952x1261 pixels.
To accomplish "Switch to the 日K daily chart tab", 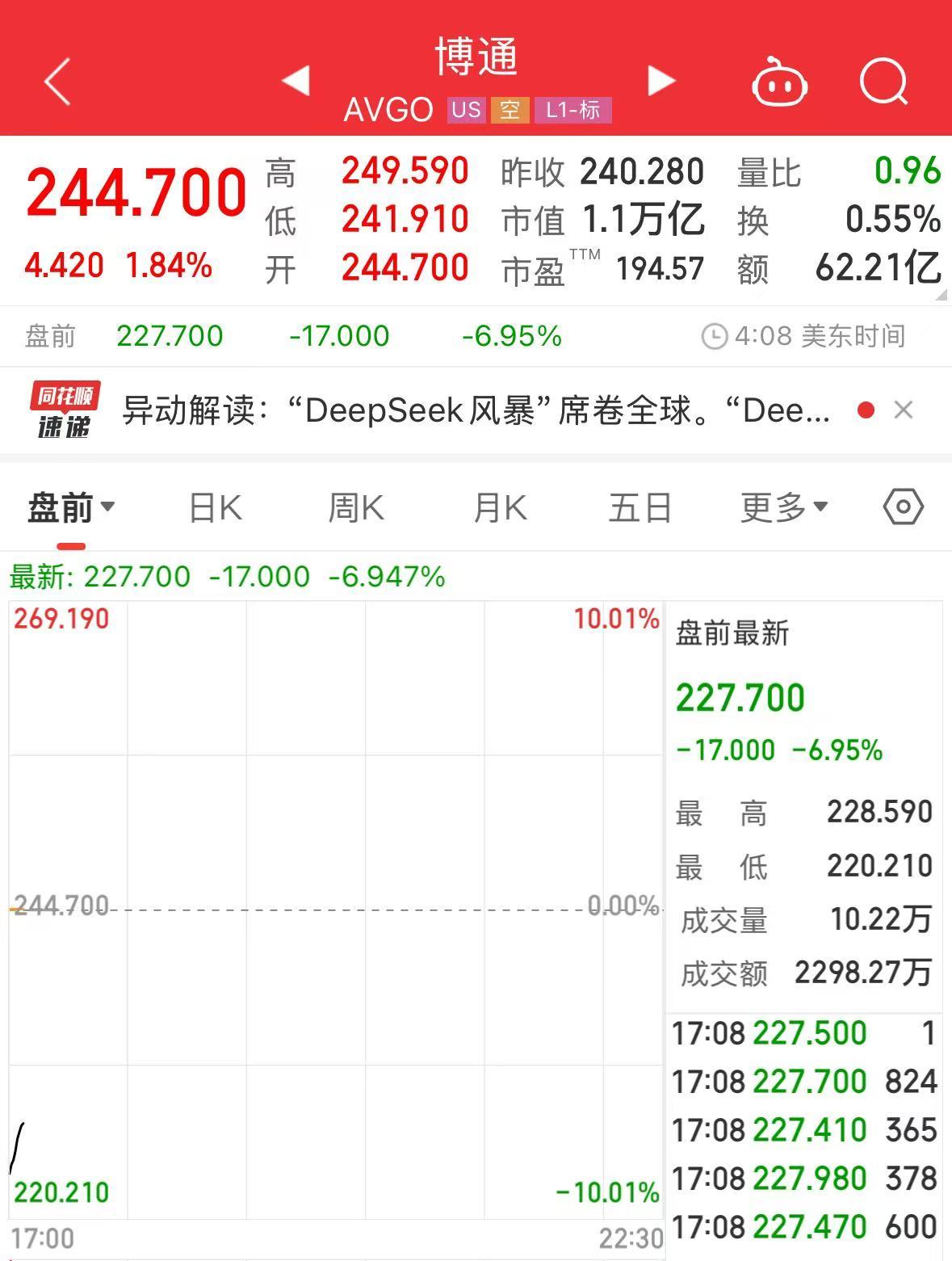I will [214, 507].
